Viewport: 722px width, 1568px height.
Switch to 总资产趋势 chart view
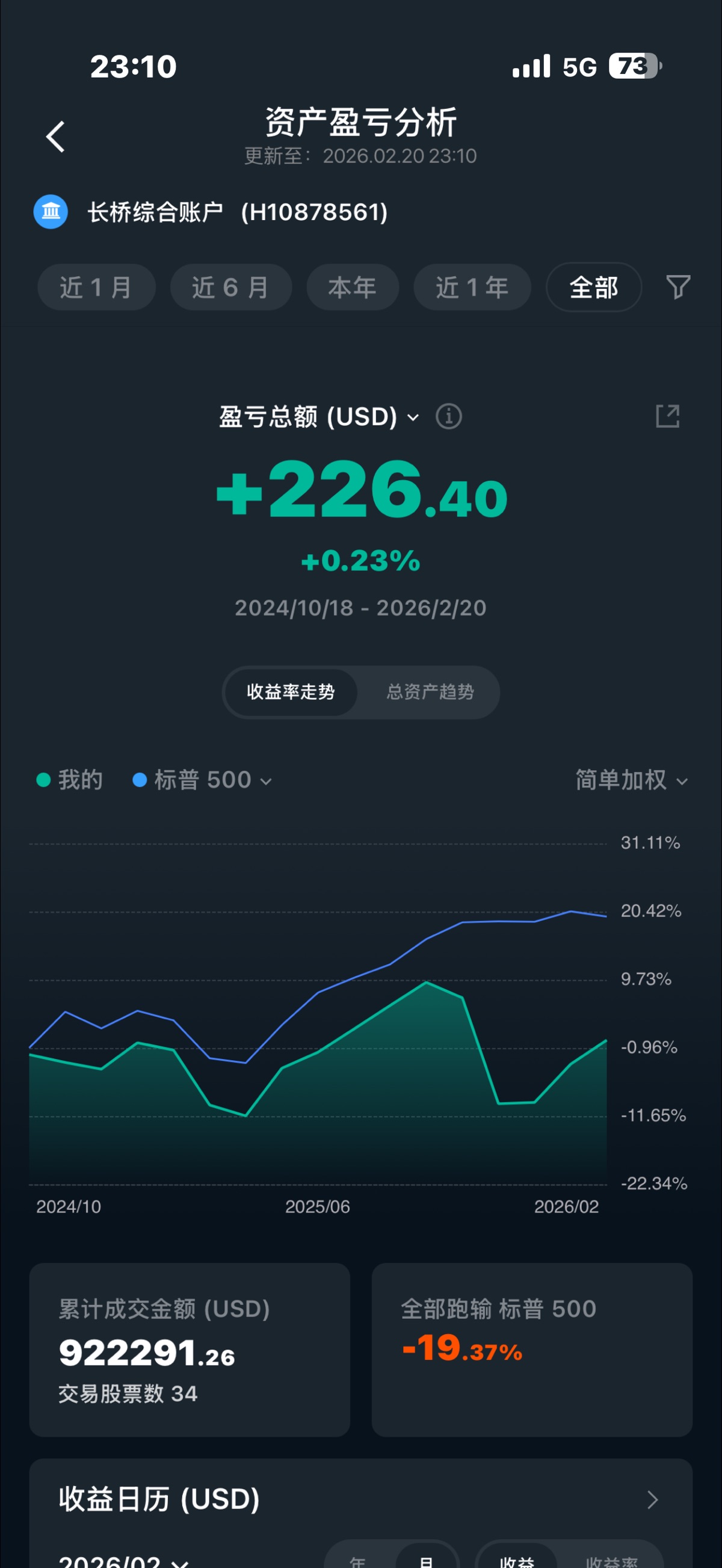[x=430, y=692]
